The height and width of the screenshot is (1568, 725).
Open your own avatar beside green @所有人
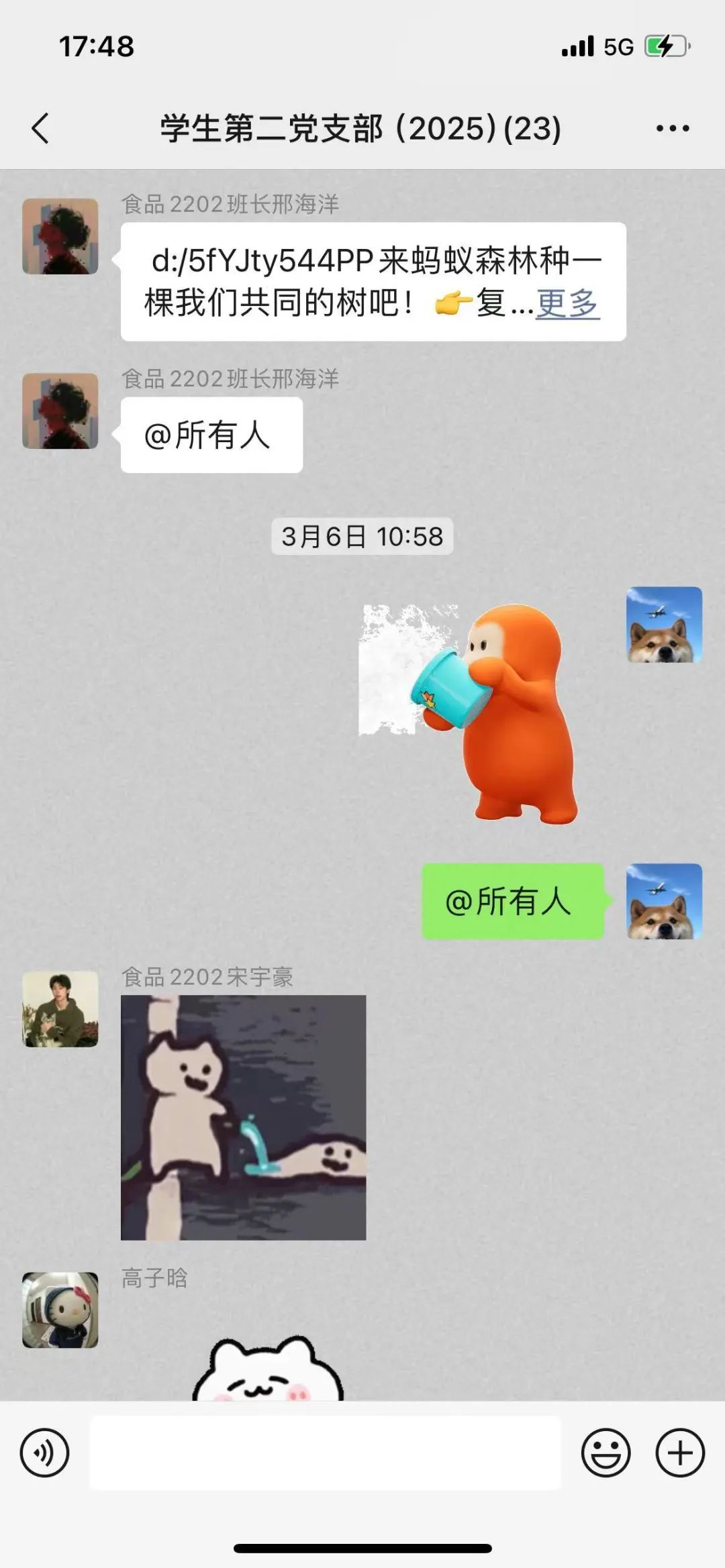click(x=664, y=901)
